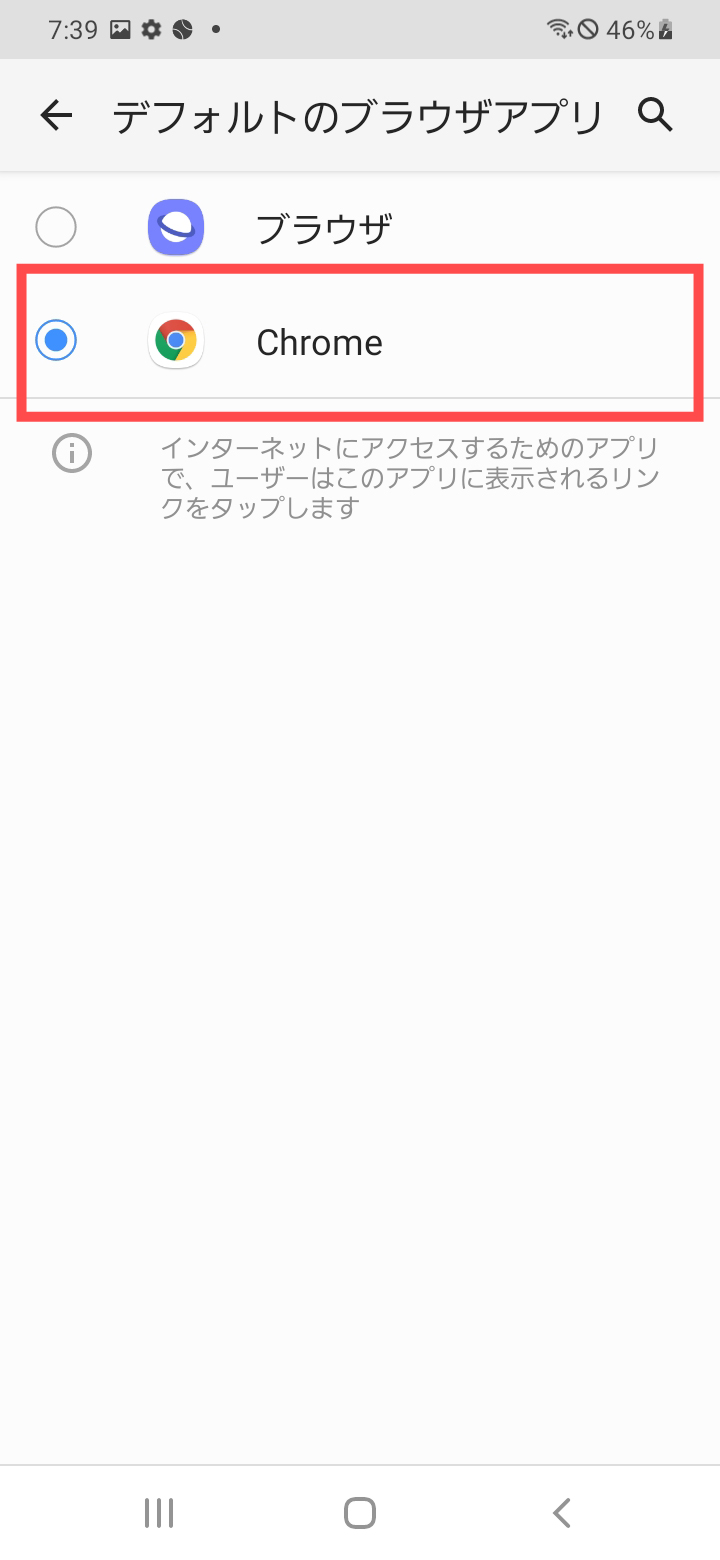The image size is (720, 1560).
Task: Go back from default browser app settings
Action: tap(57, 116)
